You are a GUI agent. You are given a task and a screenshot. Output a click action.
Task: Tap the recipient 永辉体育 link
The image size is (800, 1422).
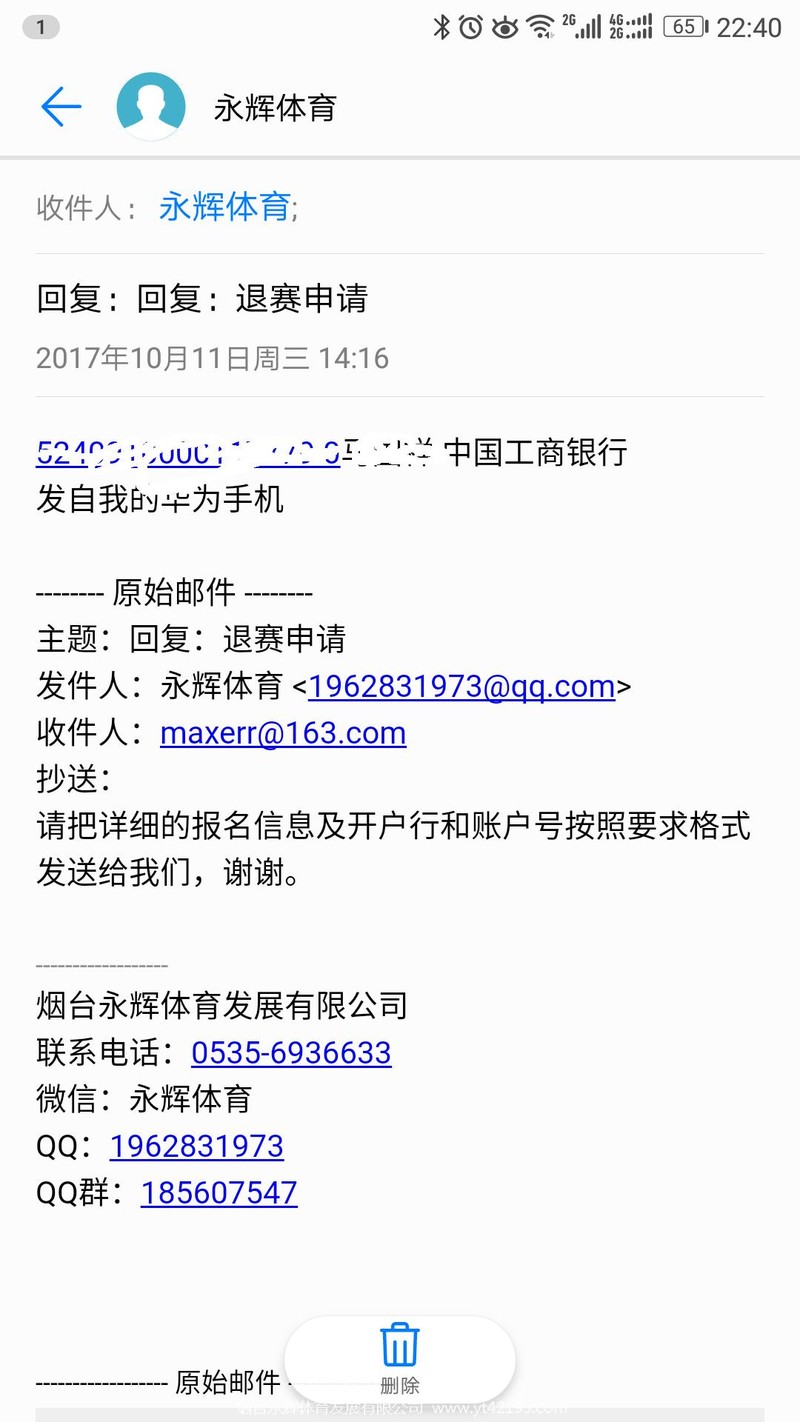click(x=225, y=207)
